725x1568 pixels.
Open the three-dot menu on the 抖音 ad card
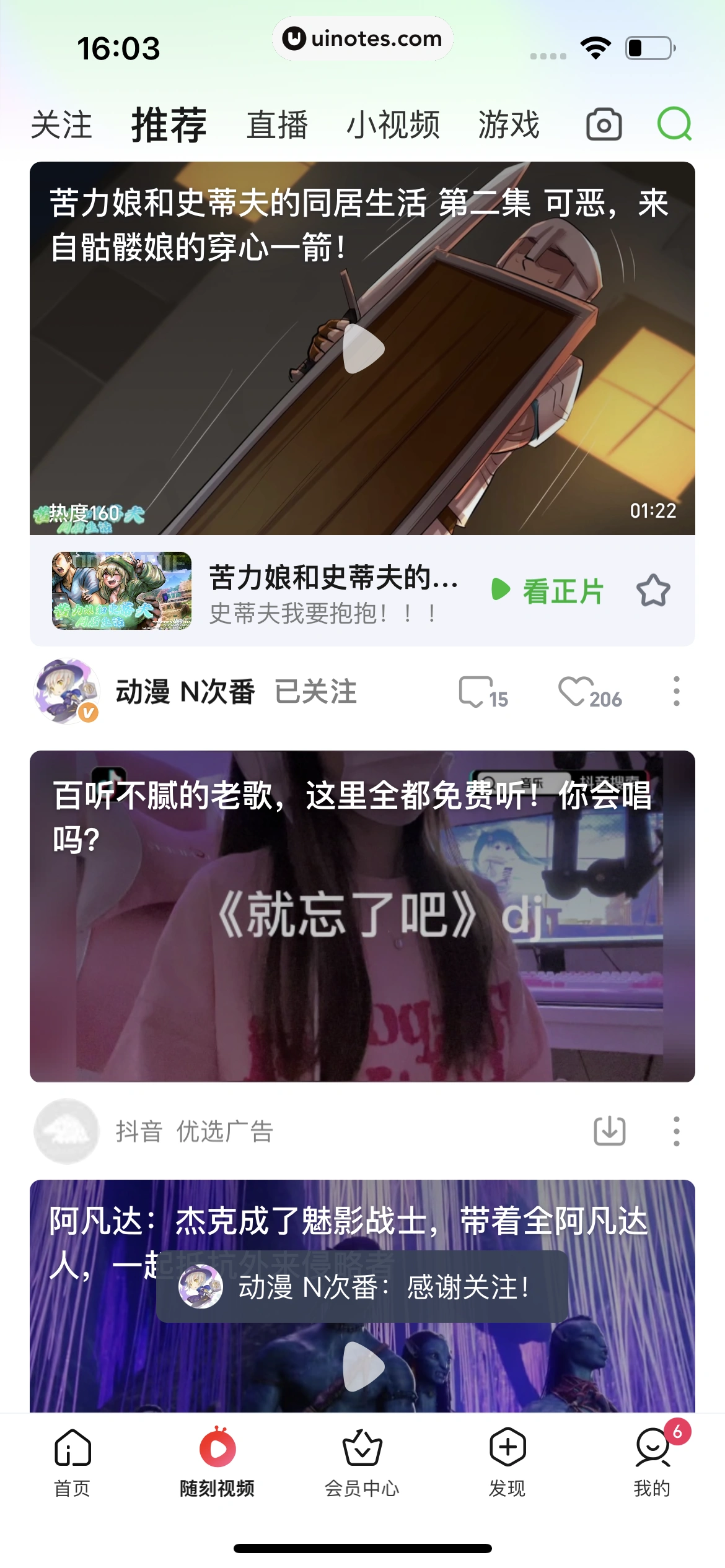point(677,1130)
